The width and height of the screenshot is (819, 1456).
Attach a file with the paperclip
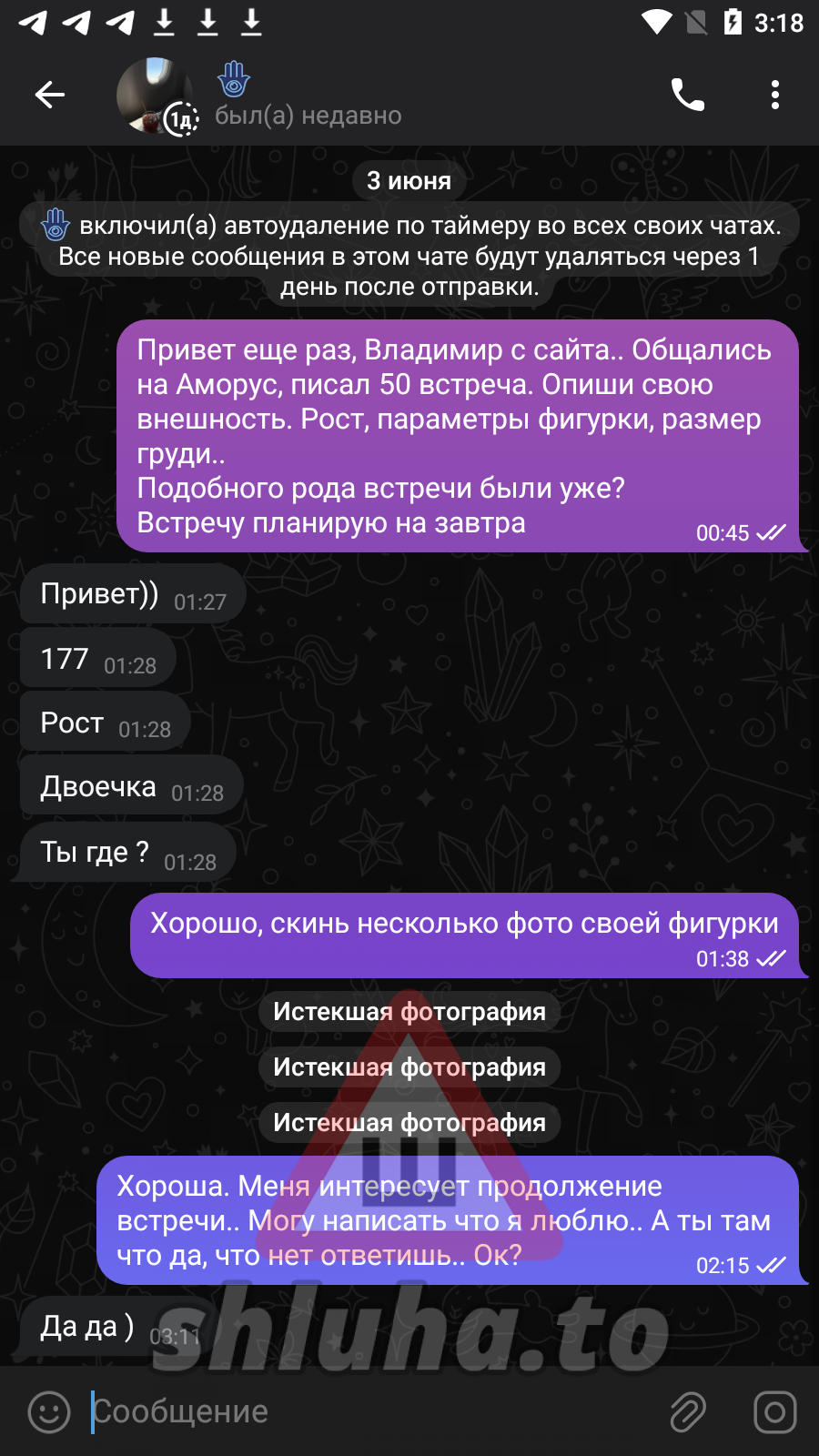tap(688, 1412)
